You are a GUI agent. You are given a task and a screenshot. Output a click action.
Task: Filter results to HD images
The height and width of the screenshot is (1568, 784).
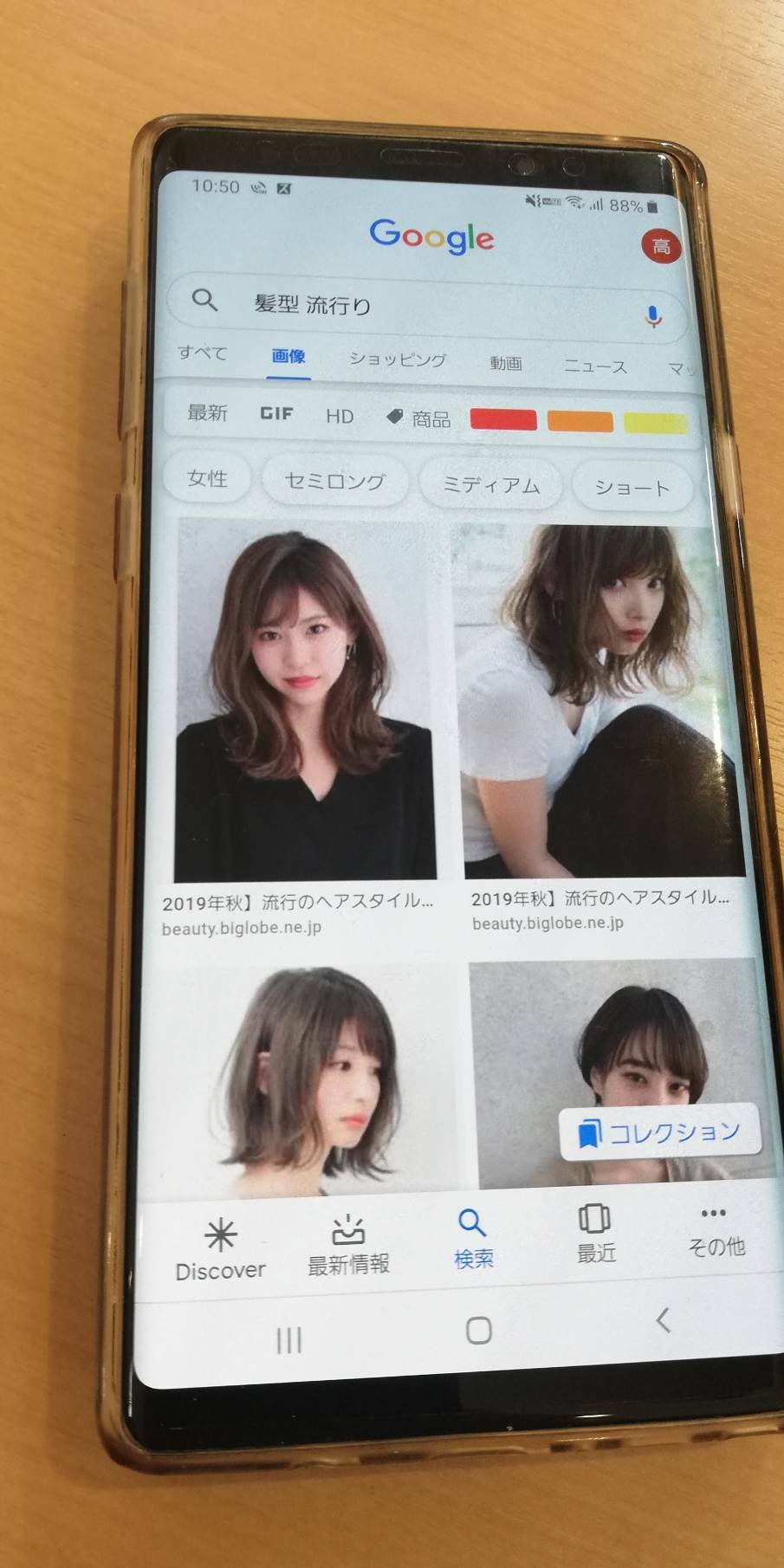tap(340, 417)
